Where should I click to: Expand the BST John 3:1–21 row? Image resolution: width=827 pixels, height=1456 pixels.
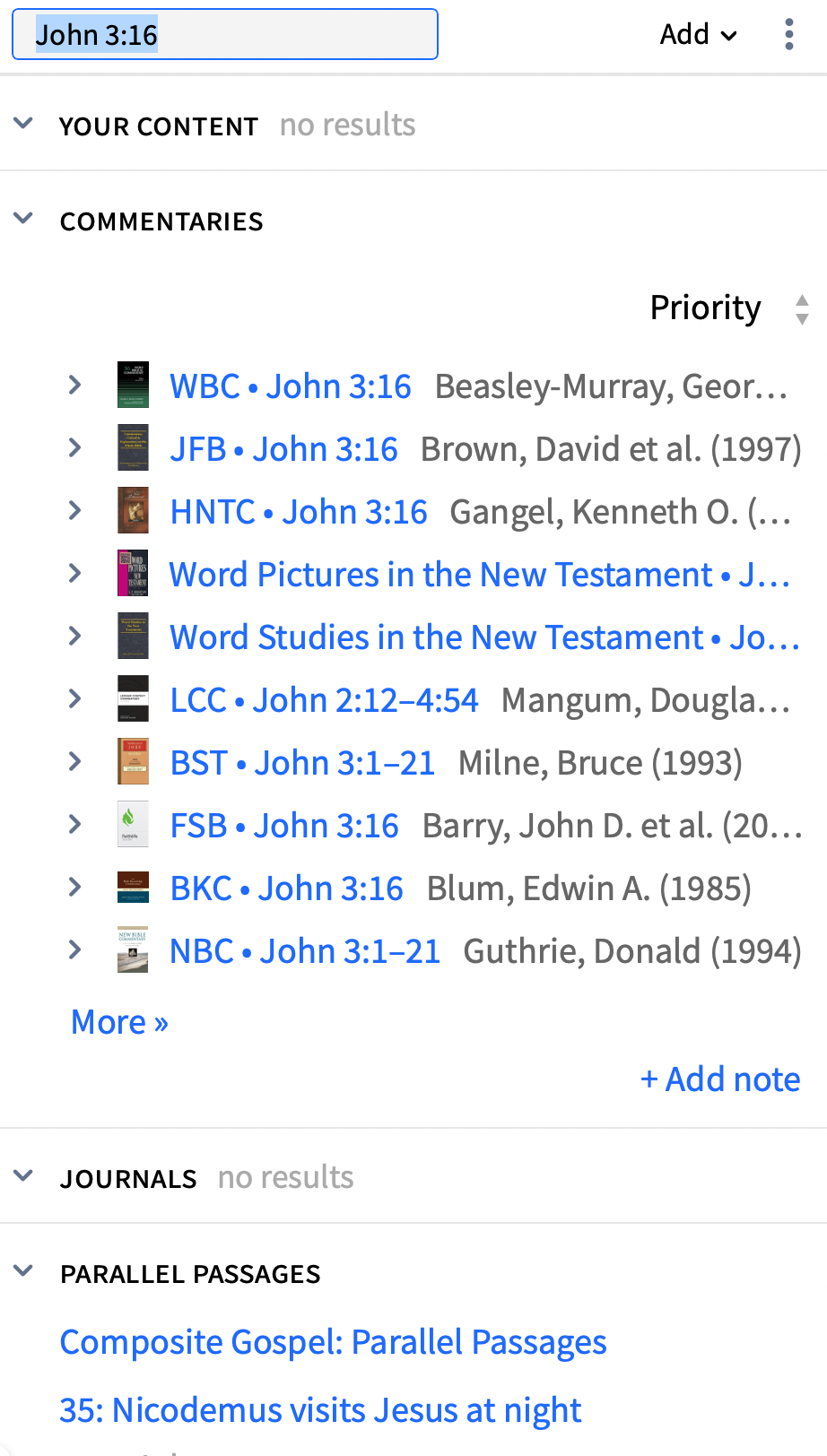(75, 762)
